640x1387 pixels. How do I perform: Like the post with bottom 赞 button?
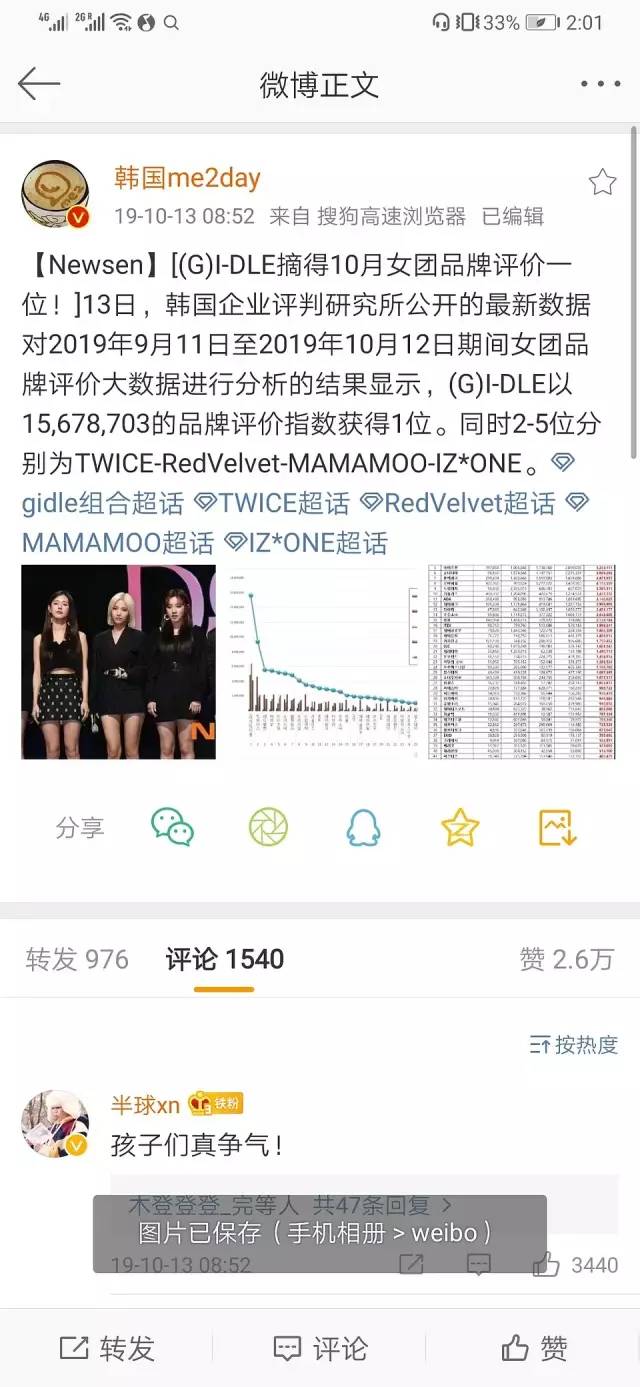coord(535,1348)
